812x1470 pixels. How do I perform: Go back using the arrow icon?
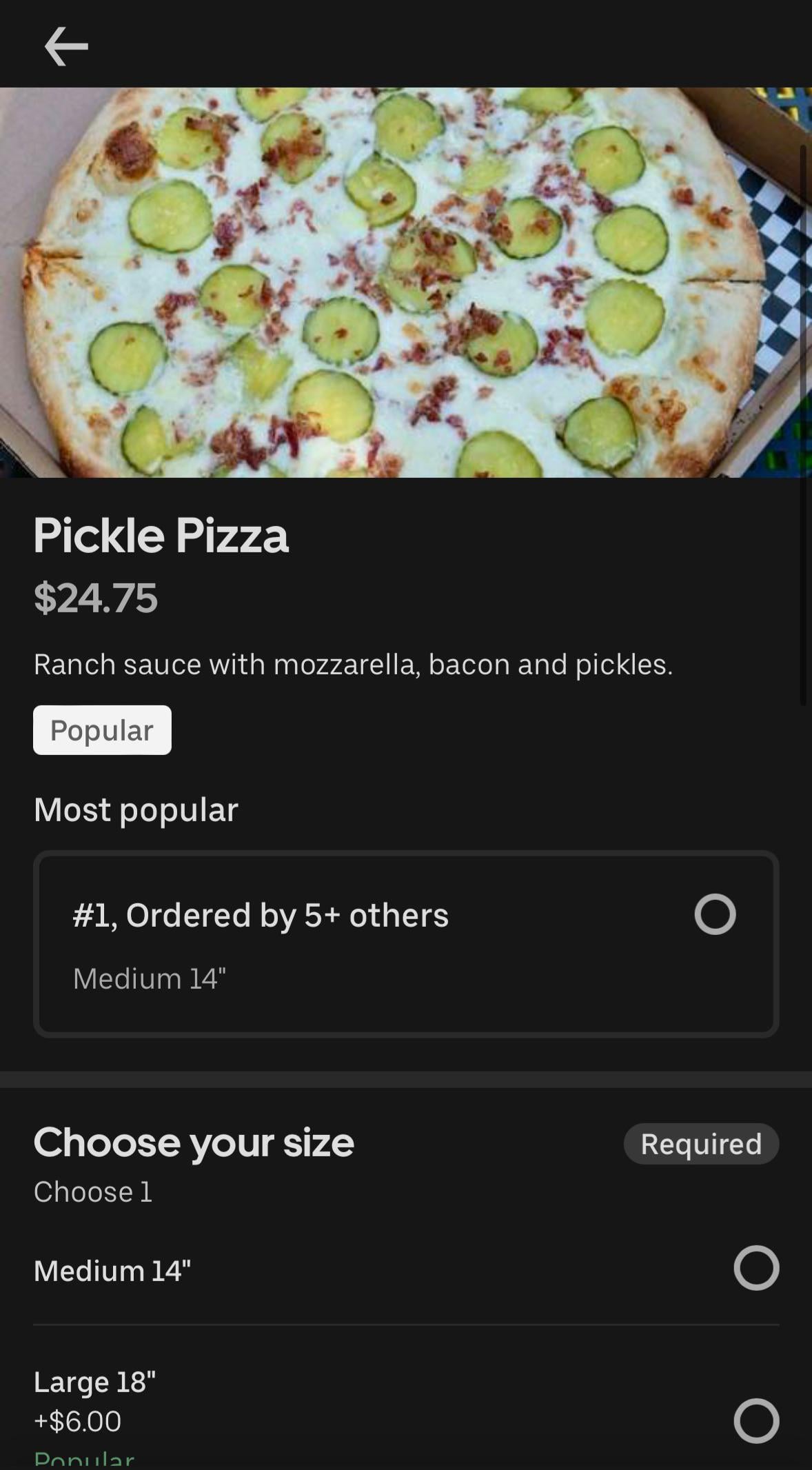[66, 46]
